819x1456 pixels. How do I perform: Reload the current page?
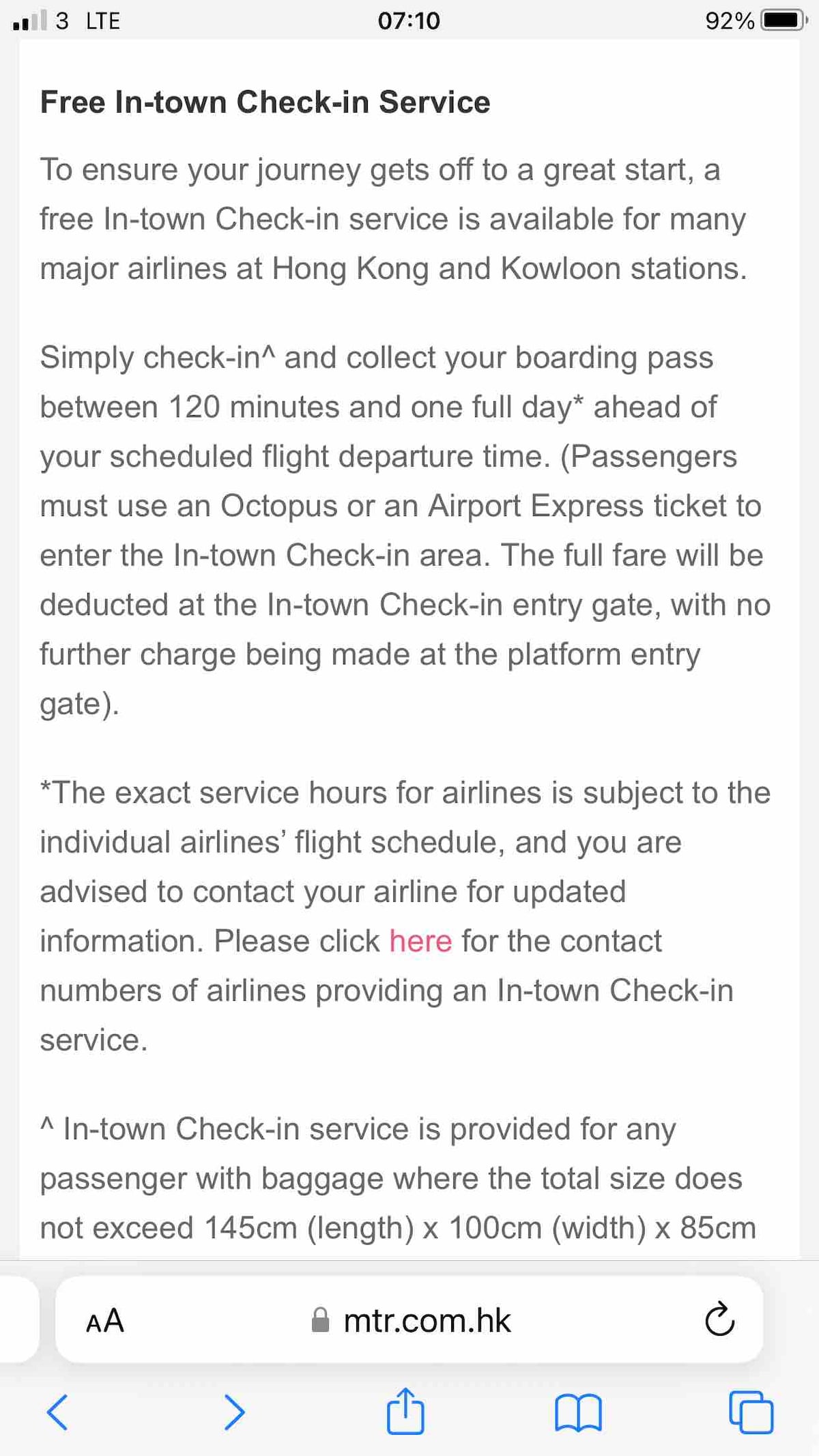point(719,1319)
